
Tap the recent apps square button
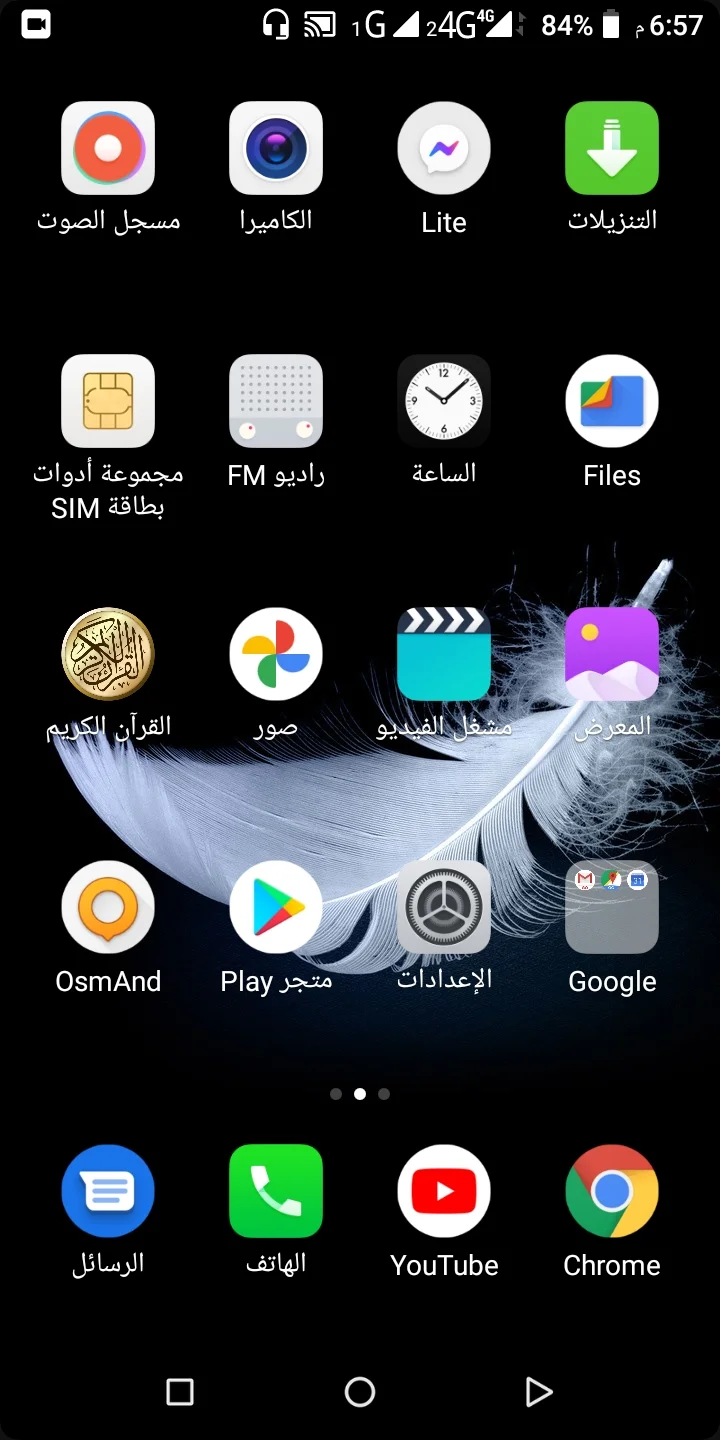(180, 1391)
